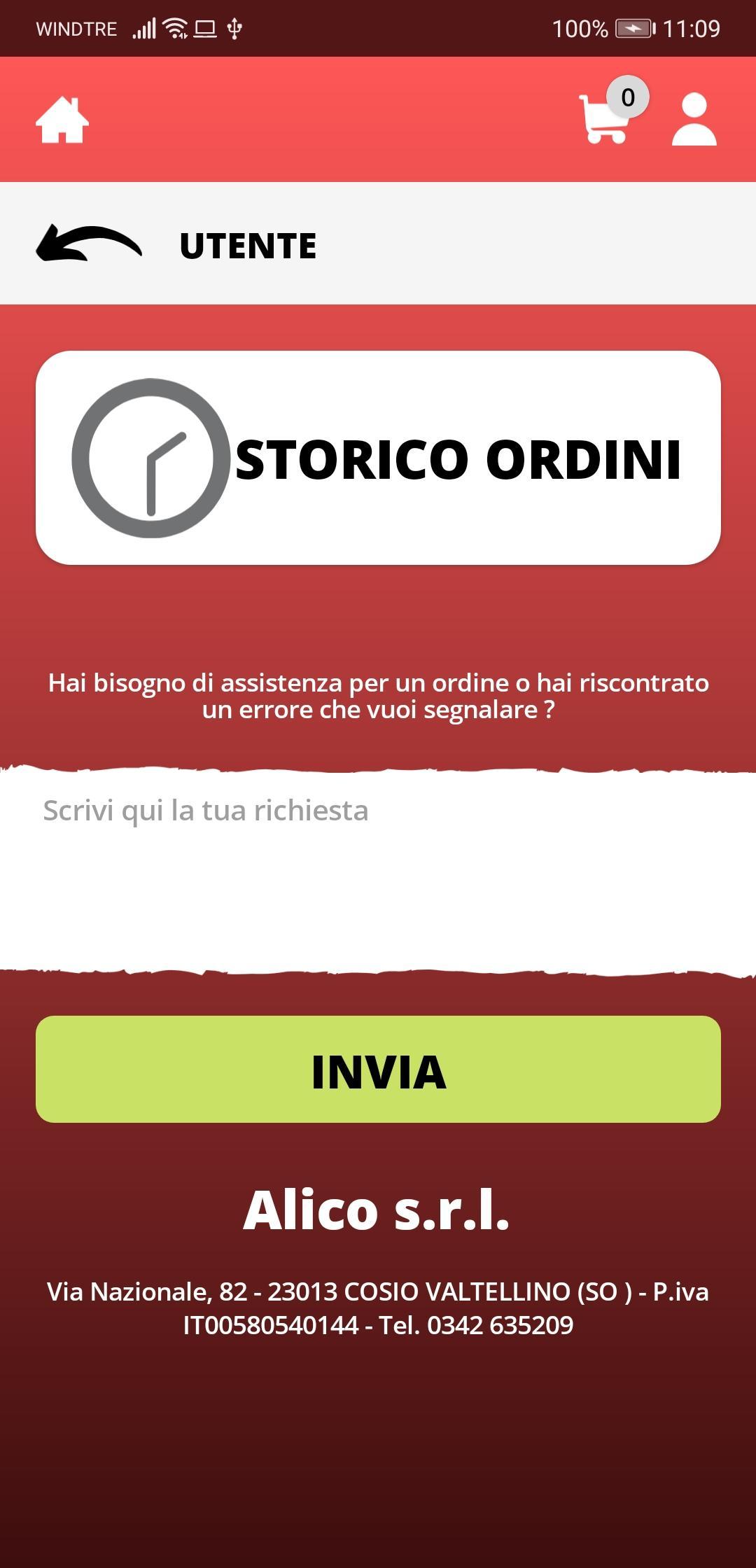The image size is (756, 1568).
Task: Open Storico Ordini order history
Action: pyautogui.click(x=378, y=458)
